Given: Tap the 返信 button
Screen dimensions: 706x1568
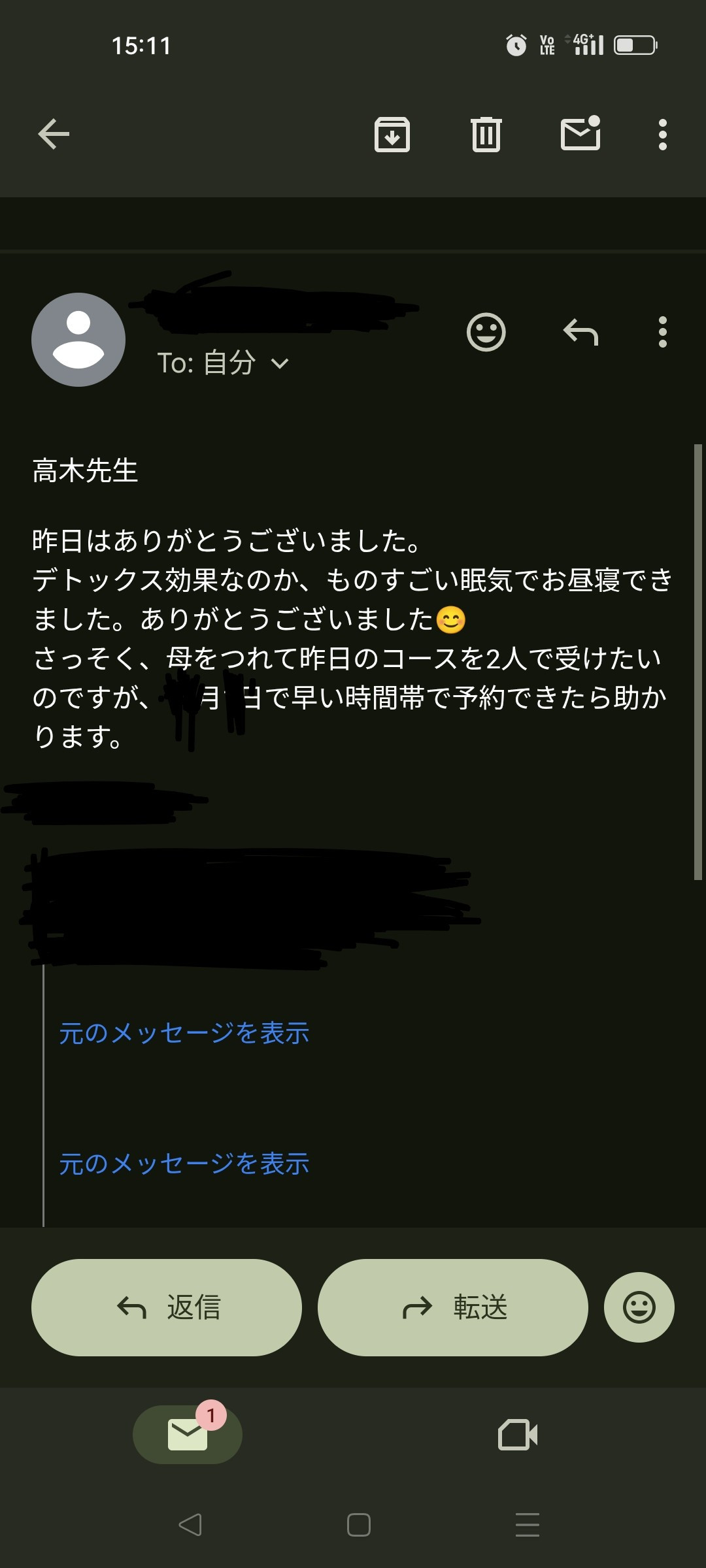Looking at the screenshot, I should [x=167, y=1307].
